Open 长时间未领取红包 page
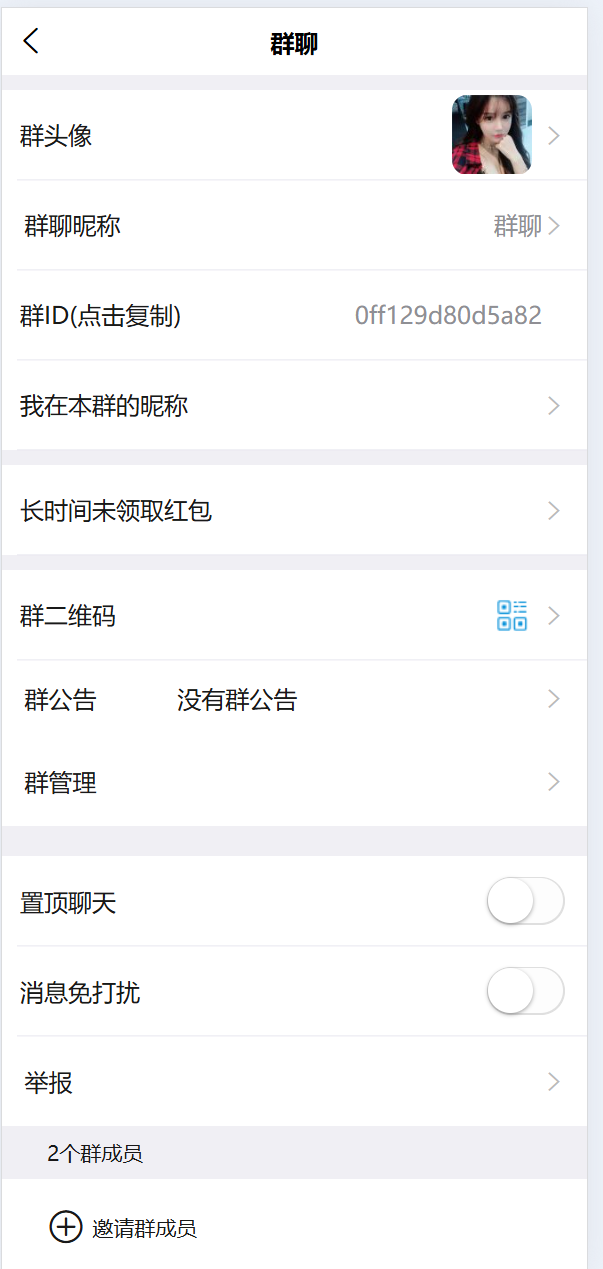Viewport: 603px width, 1269px height. [x=292, y=511]
